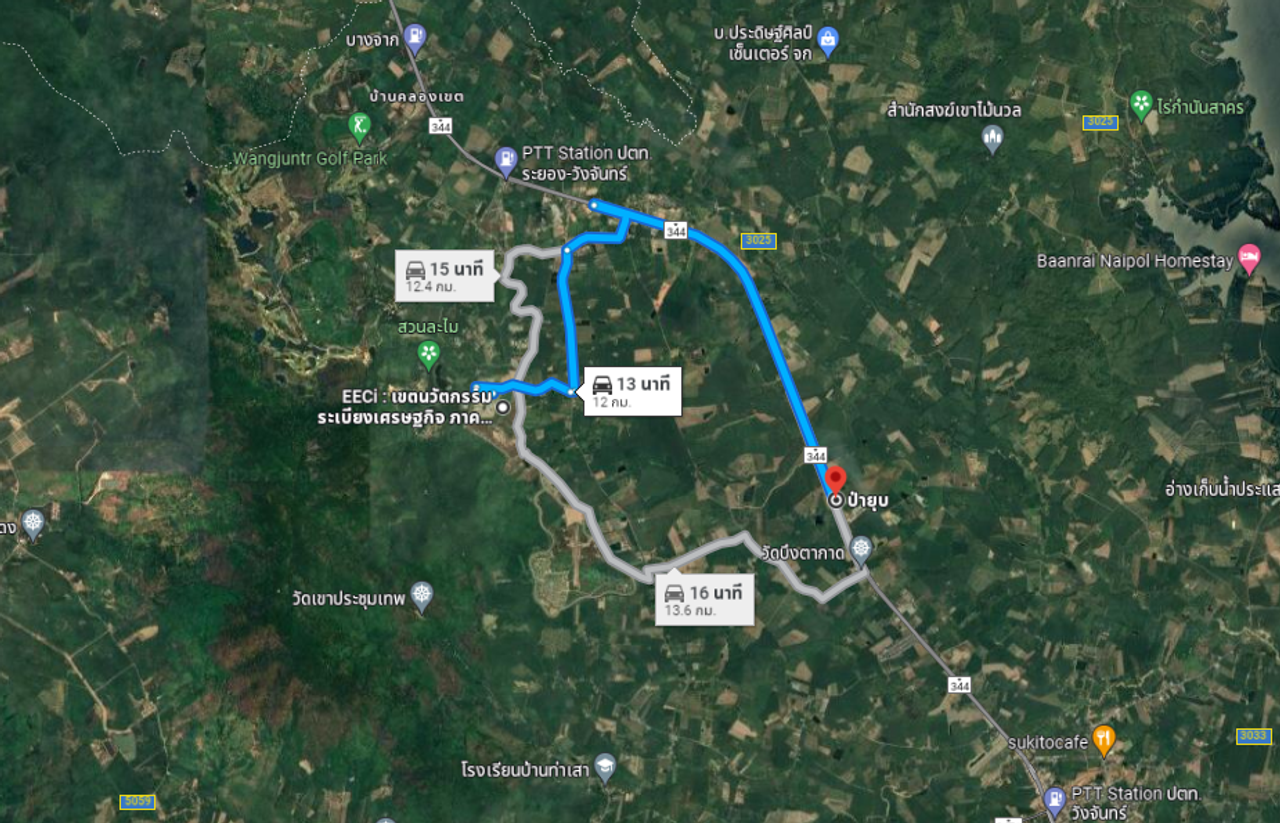Open บ ประดิษฐ์ศิลป์ เซ็นเตอร์ shop marker
The width and height of the screenshot is (1280, 823).
pyautogui.click(x=827, y=41)
